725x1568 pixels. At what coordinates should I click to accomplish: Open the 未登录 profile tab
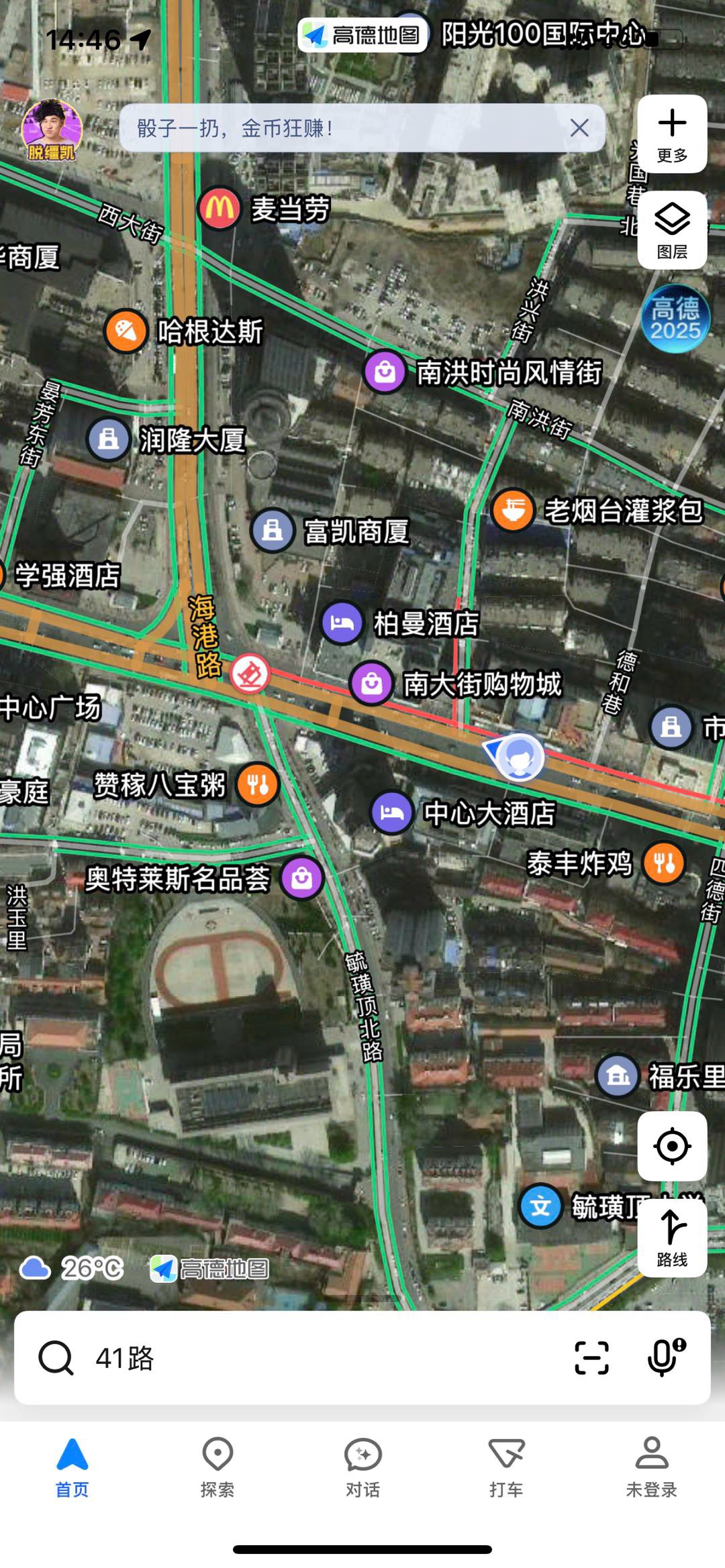click(x=652, y=1469)
